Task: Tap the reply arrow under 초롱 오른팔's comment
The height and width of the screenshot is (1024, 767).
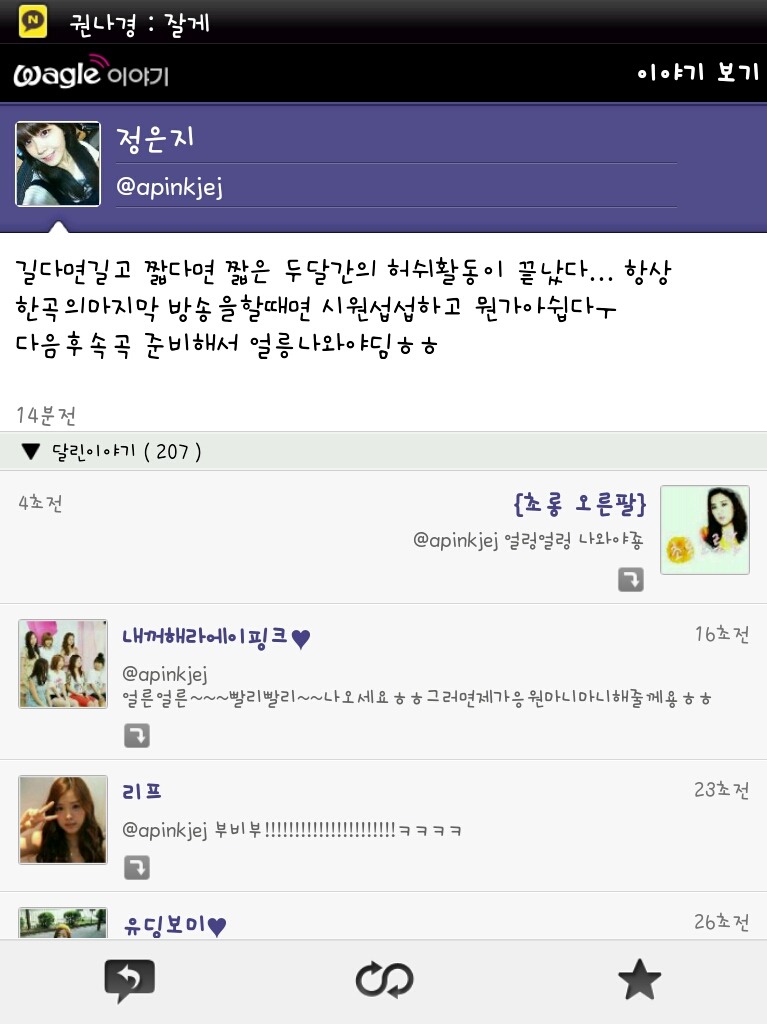Action: [630, 579]
